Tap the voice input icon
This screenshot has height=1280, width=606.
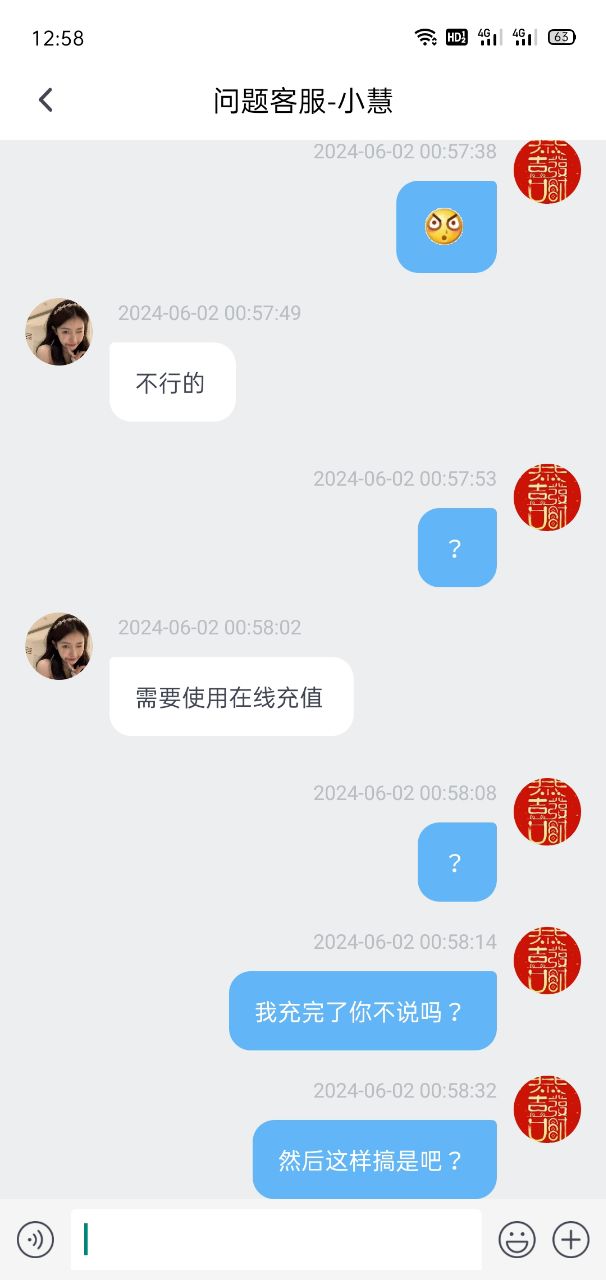click(x=35, y=1240)
